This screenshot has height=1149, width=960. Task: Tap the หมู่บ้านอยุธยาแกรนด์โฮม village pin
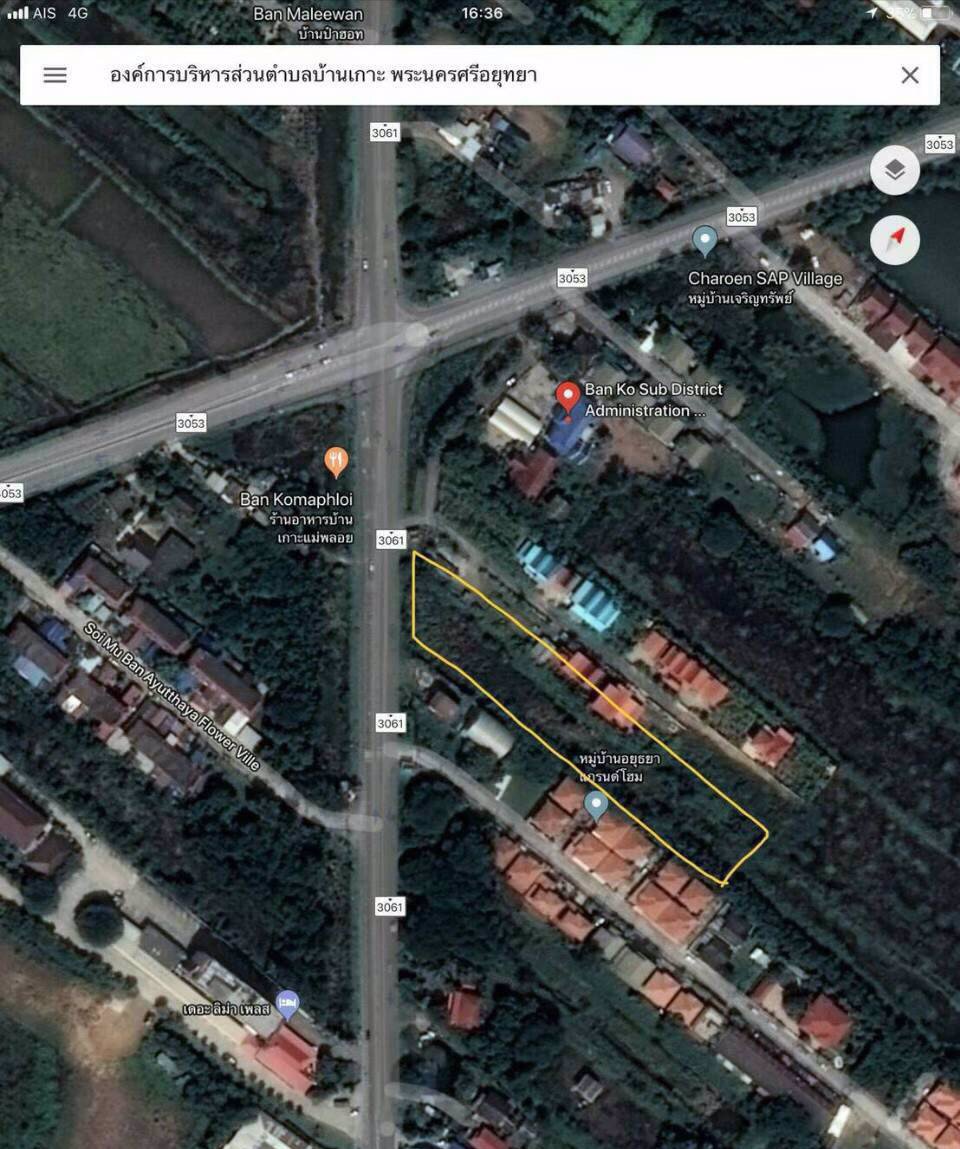pyautogui.click(x=597, y=803)
